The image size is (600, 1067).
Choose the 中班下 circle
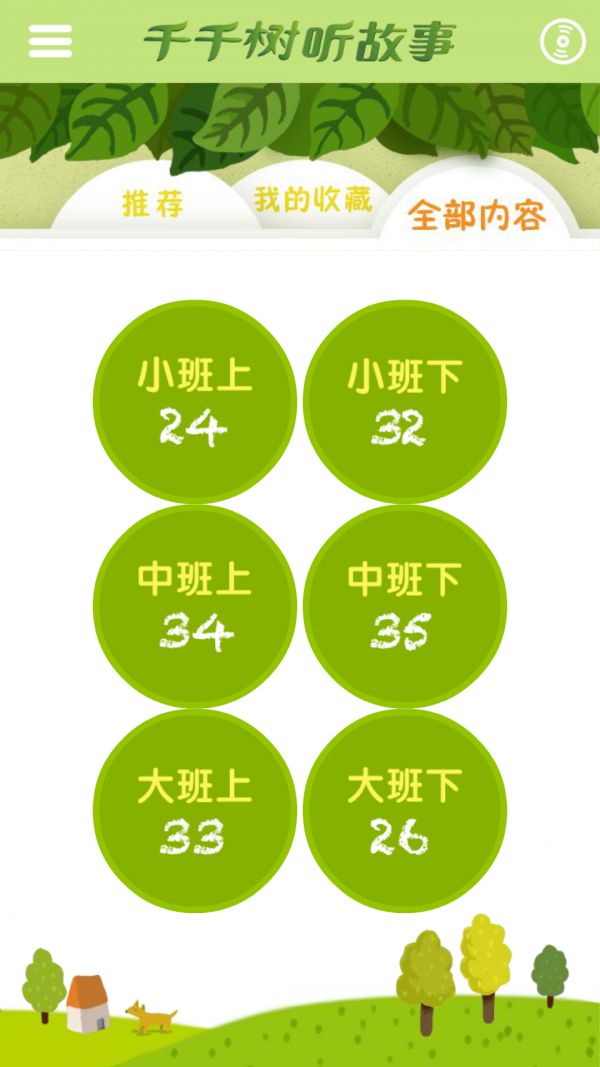point(404,606)
